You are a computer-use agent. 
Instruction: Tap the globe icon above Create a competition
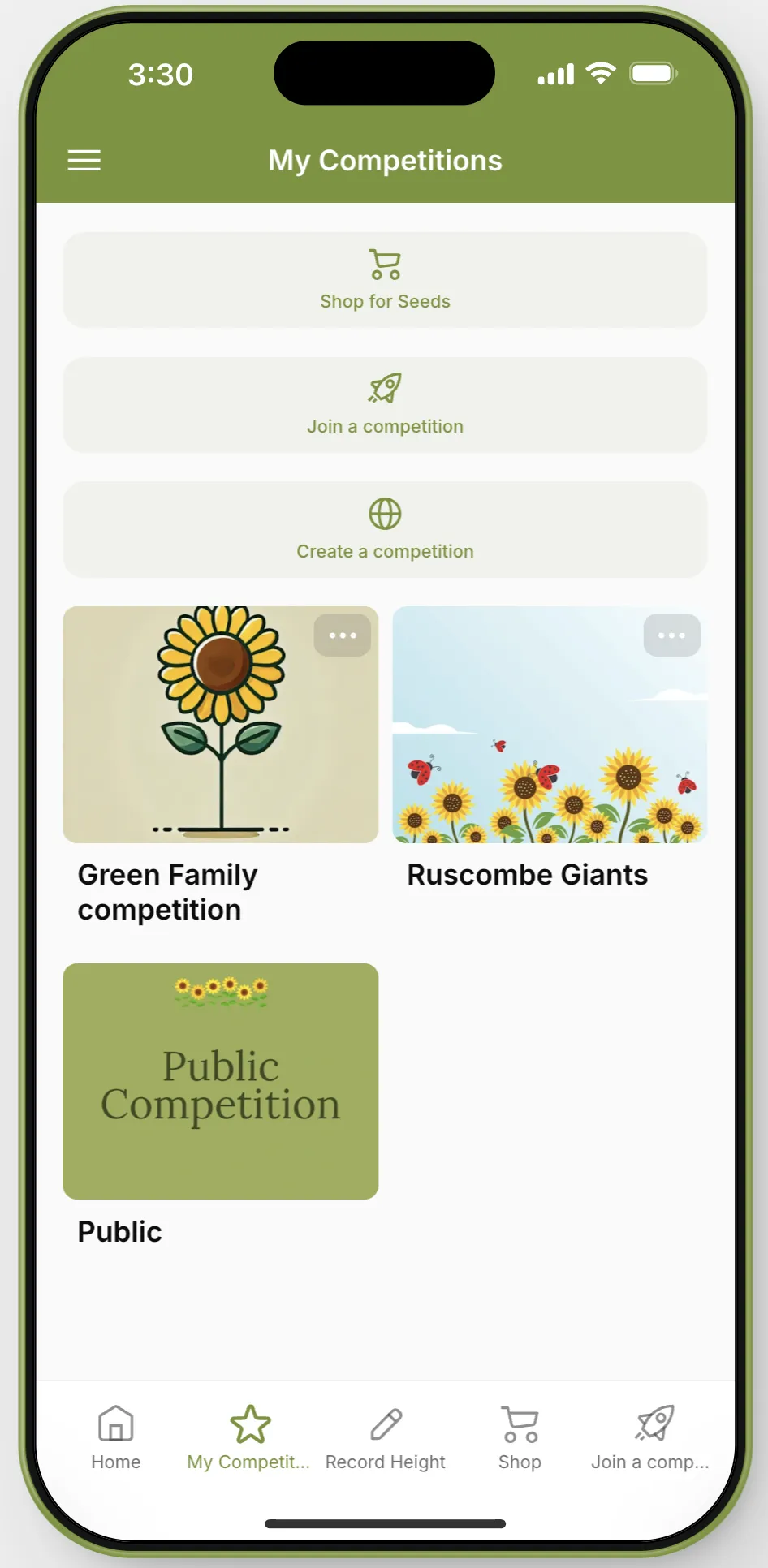tap(384, 514)
